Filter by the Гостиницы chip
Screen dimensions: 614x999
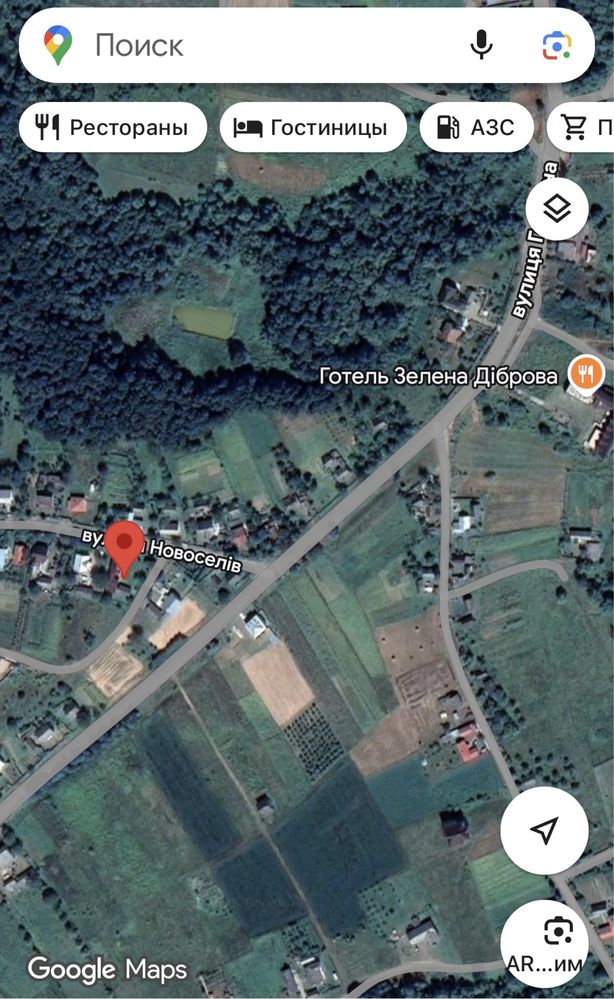[x=313, y=127]
